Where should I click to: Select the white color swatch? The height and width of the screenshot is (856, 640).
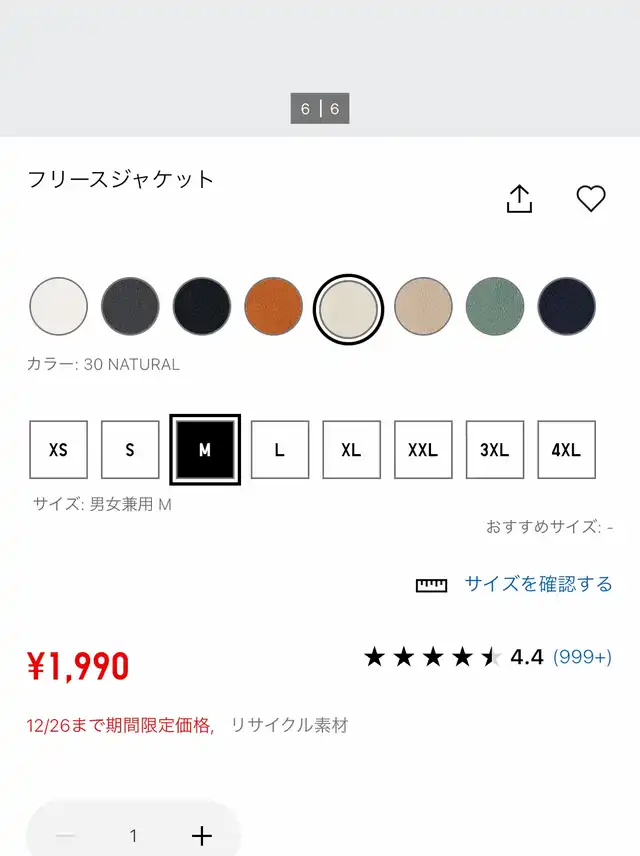[x=59, y=306]
